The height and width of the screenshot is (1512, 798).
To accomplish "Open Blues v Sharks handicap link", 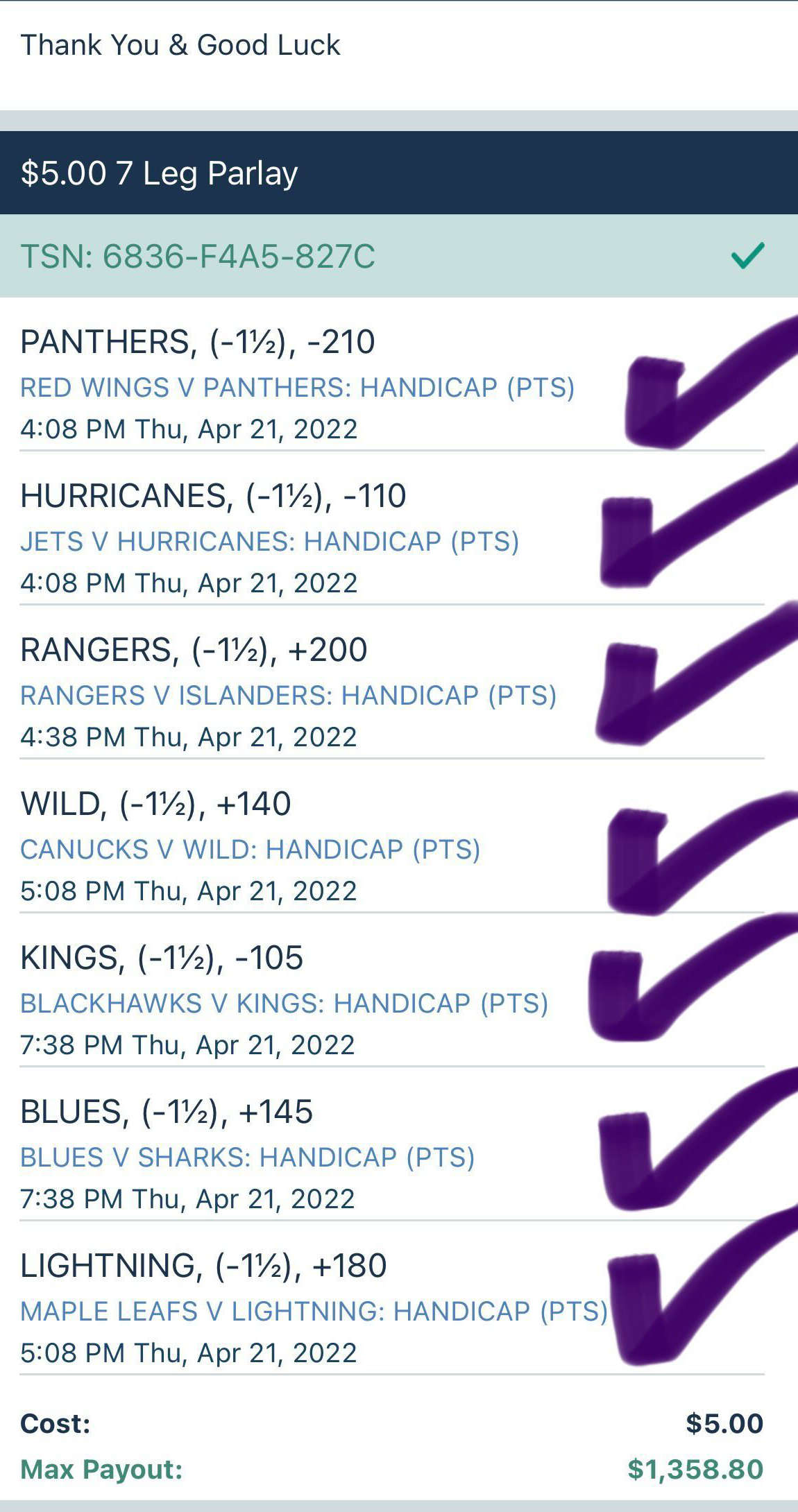I will pos(248,1158).
